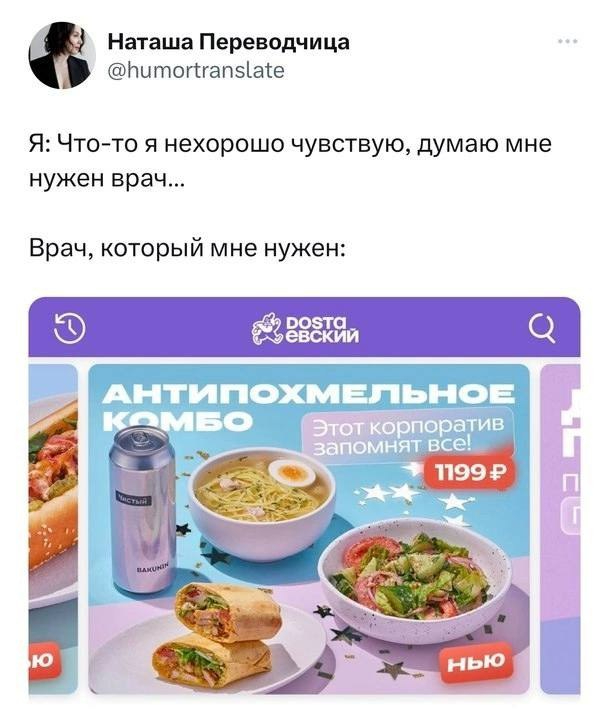Image resolution: width=609 pixels, height=720 pixels.
Task: Open the @humortranslate profile link
Action: point(195,70)
